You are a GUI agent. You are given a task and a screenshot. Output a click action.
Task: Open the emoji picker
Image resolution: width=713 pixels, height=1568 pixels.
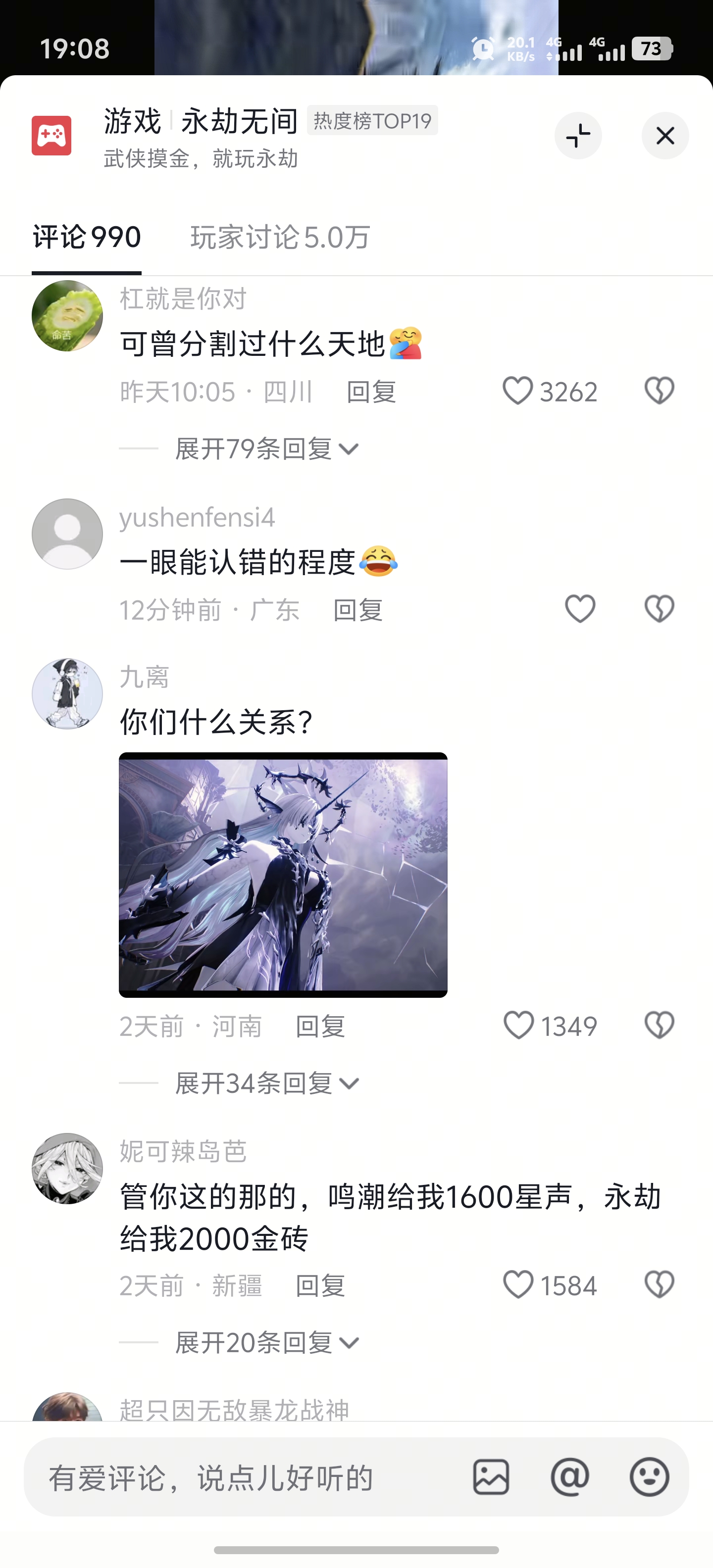point(649,1477)
